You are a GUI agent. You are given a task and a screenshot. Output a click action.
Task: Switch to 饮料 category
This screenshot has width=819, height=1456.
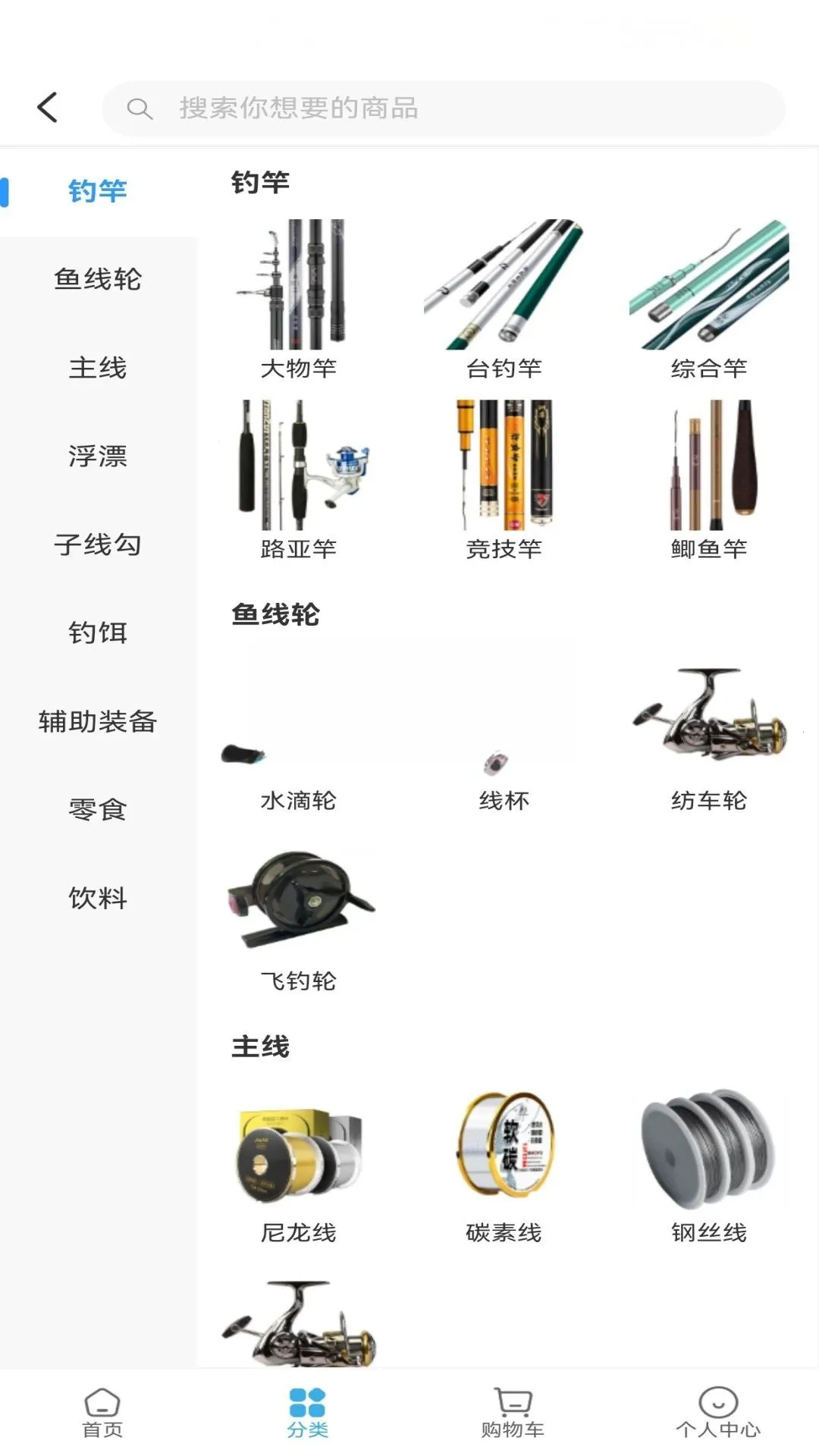pos(98,897)
